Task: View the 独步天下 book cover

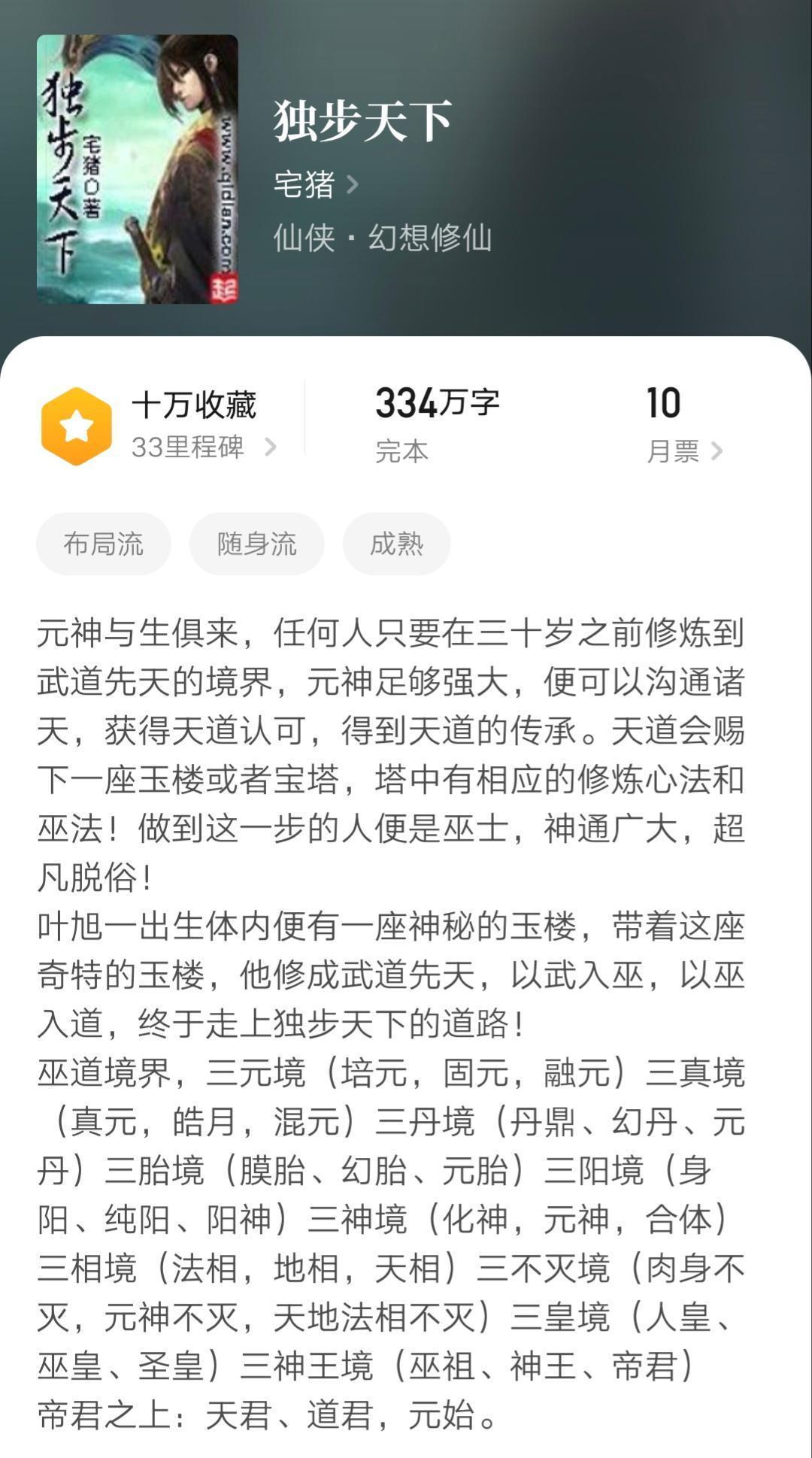Action: click(138, 169)
